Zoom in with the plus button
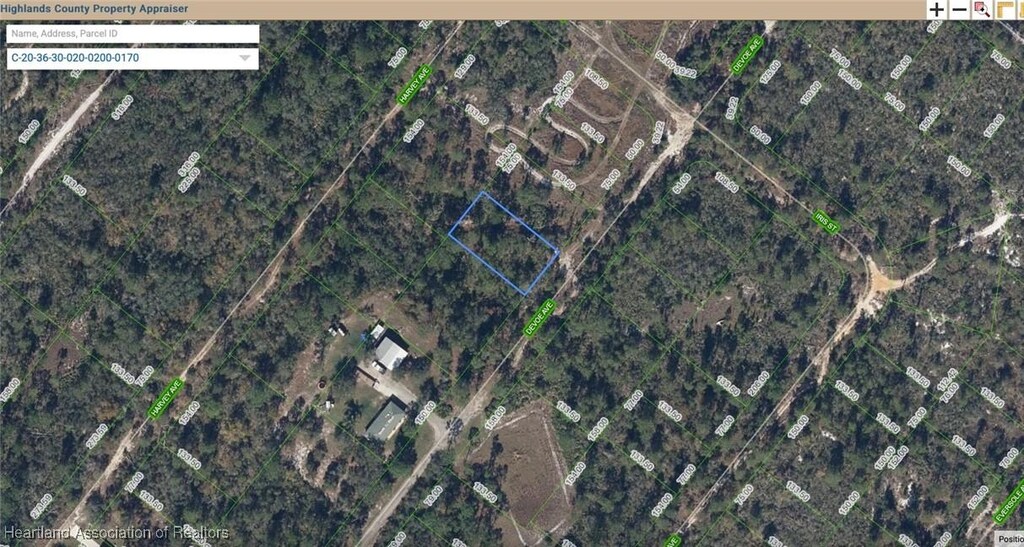 pos(936,10)
